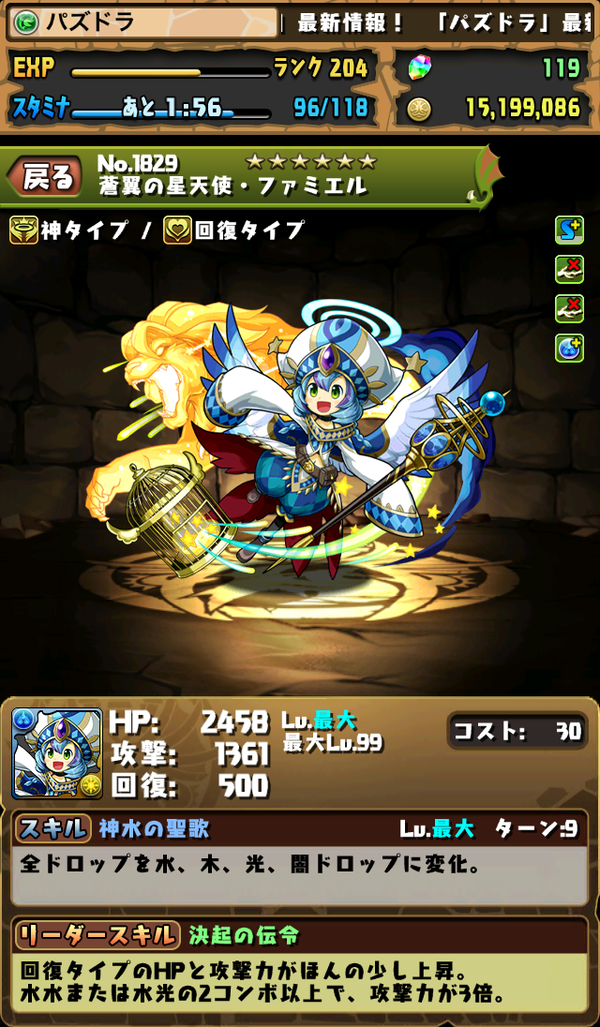
Task: Tap the skill boost awakening icon
Action: [x=569, y=231]
